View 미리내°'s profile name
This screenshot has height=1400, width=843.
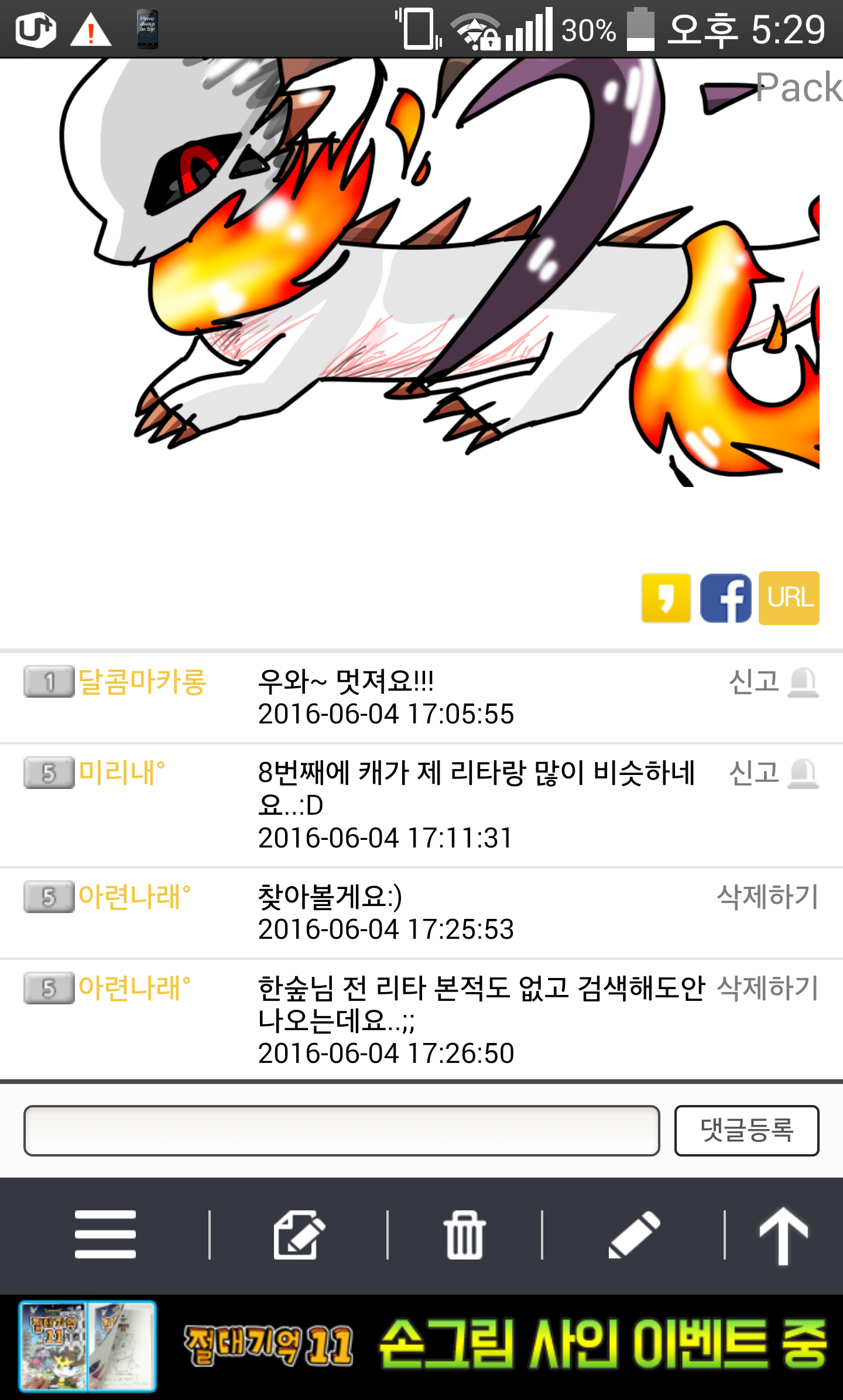(x=122, y=773)
